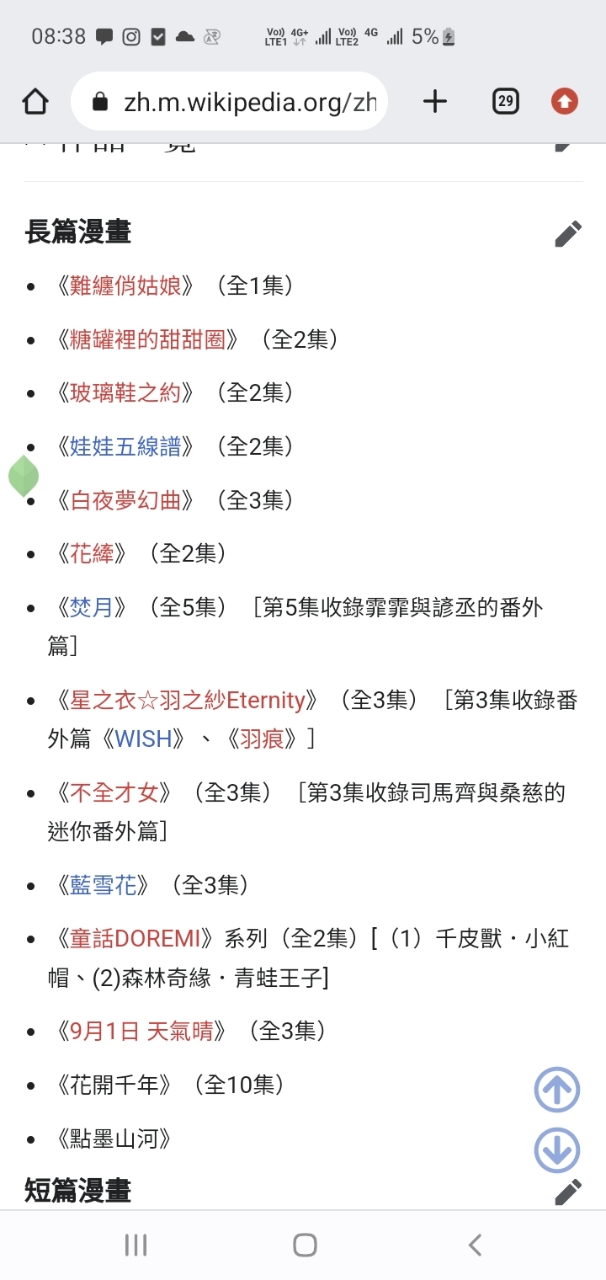This screenshot has width=606, height=1280.
Task: Open the 白夜夢幻曲 link
Action: click(x=126, y=500)
